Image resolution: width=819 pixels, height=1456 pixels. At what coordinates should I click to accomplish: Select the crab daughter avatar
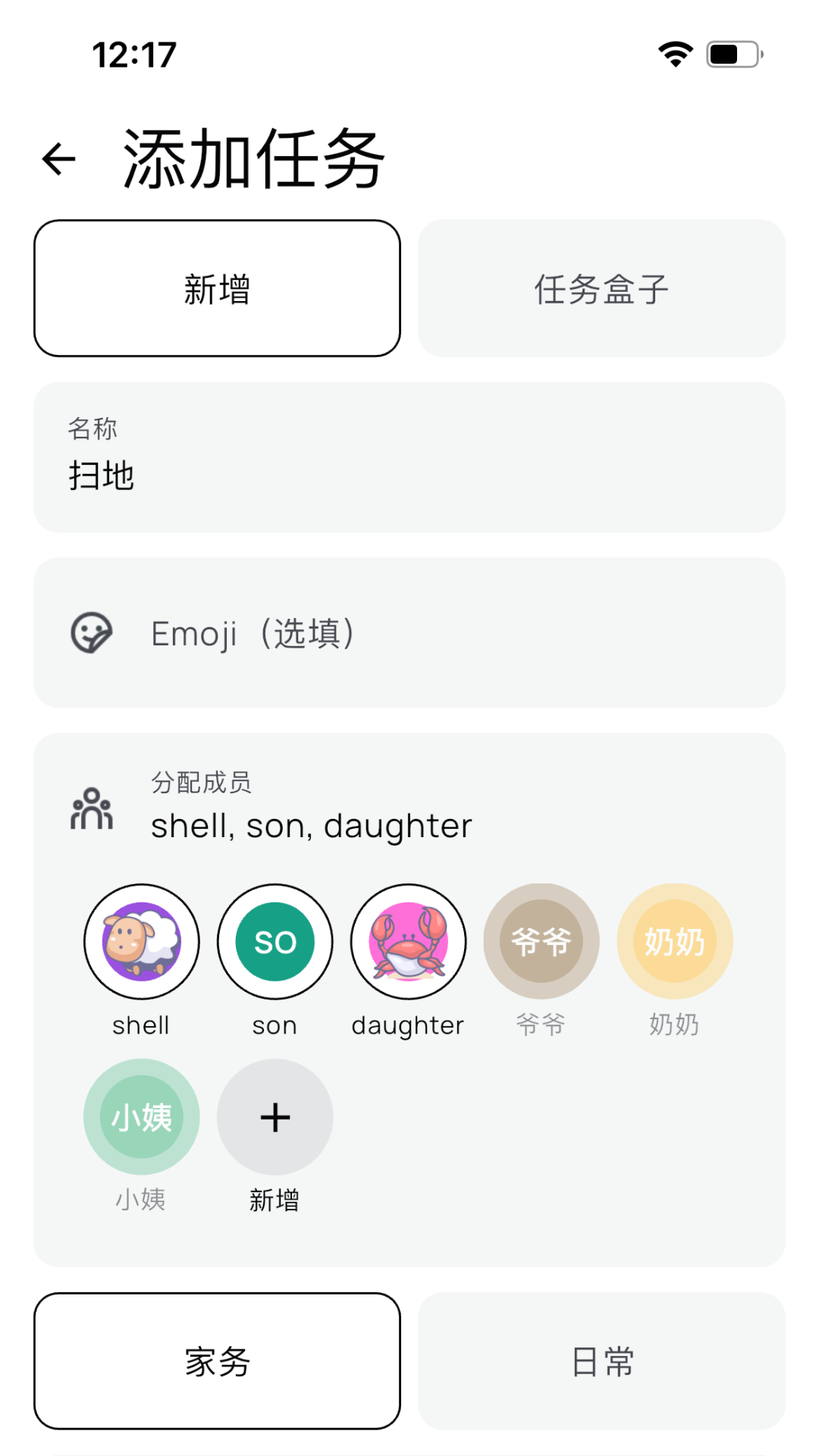(407, 940)
